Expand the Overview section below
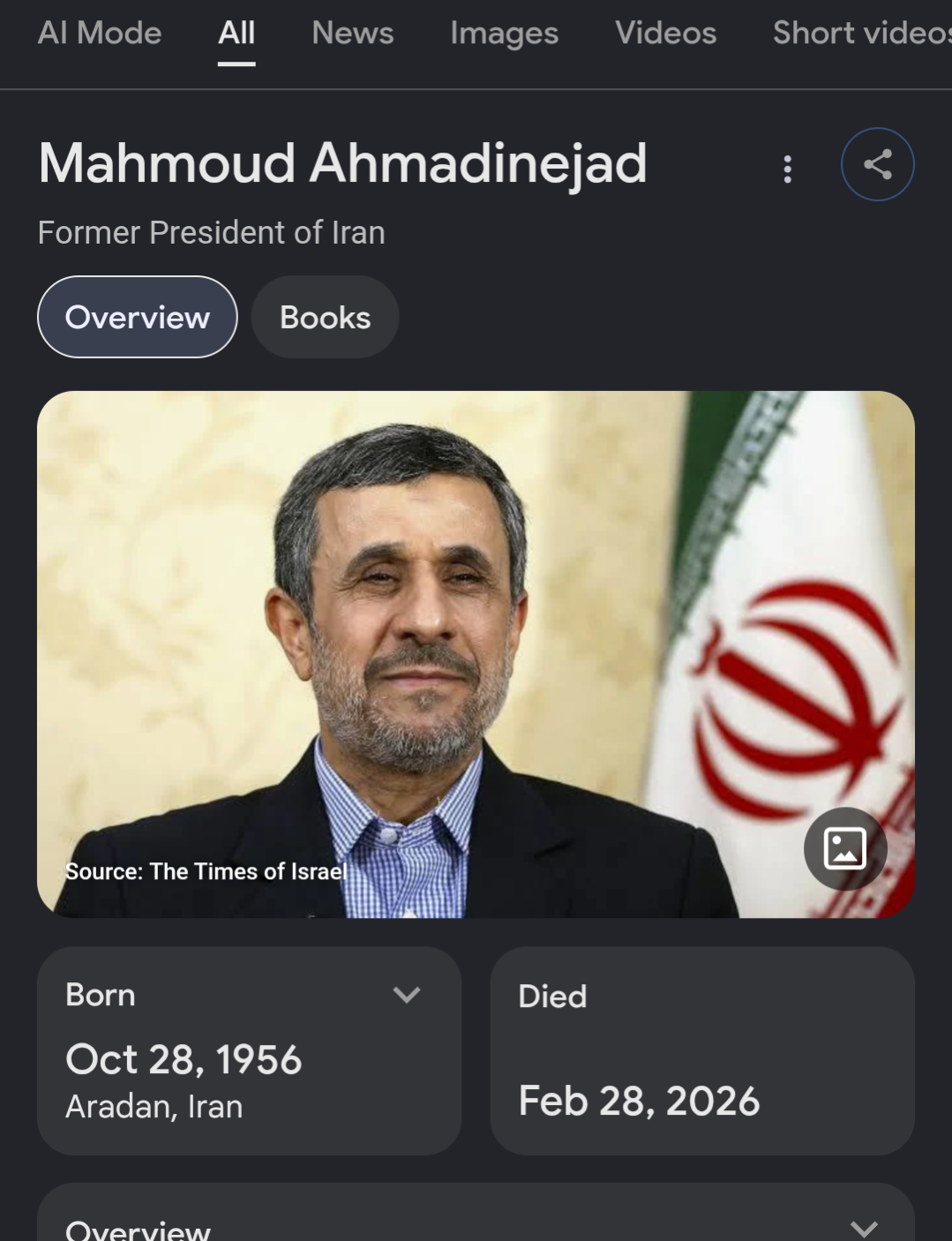Screen dimensions: 952x1241 tap(863, 1227)
